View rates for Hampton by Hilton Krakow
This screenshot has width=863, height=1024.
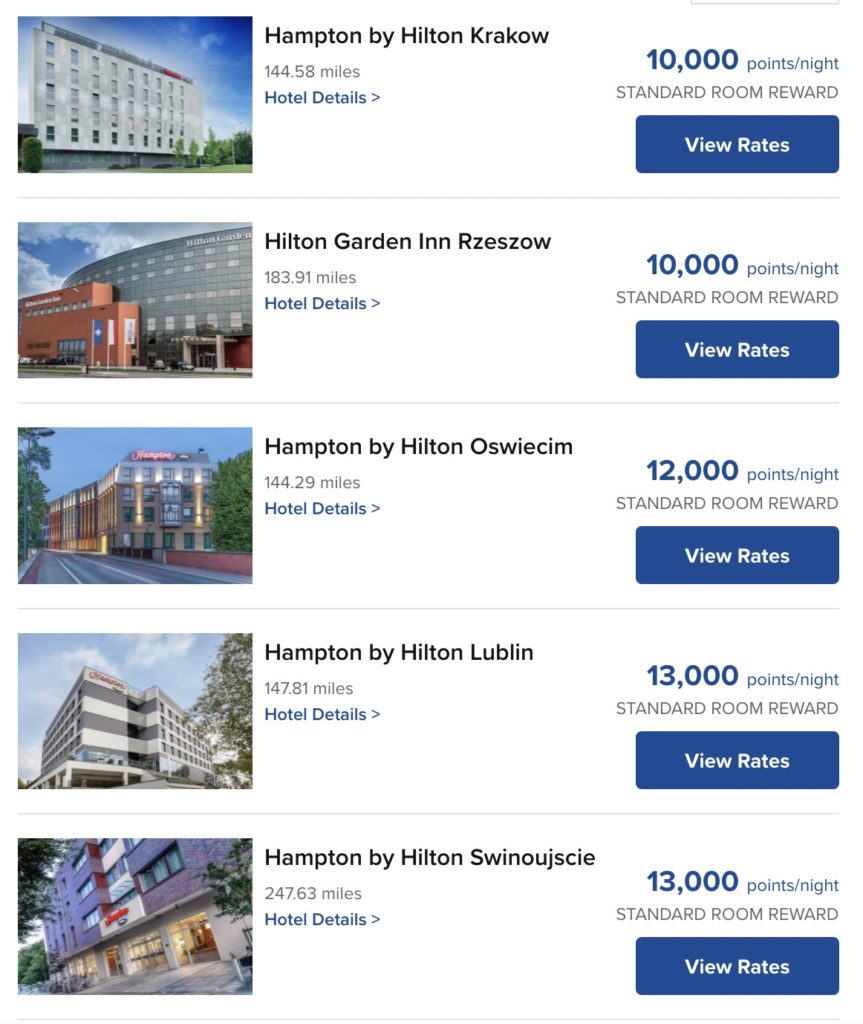point(737,144)
